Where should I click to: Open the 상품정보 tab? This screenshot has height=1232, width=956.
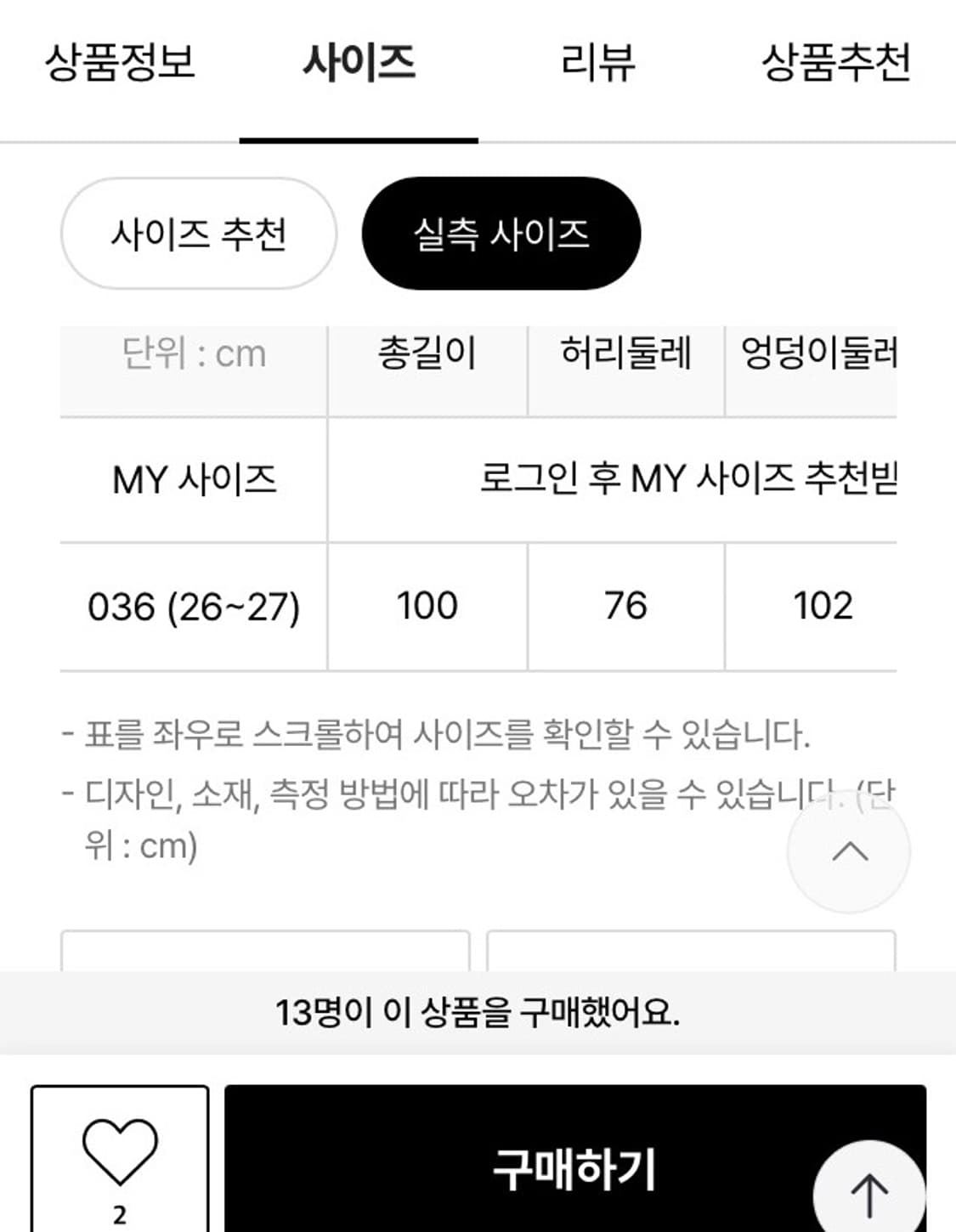point(121,62)
